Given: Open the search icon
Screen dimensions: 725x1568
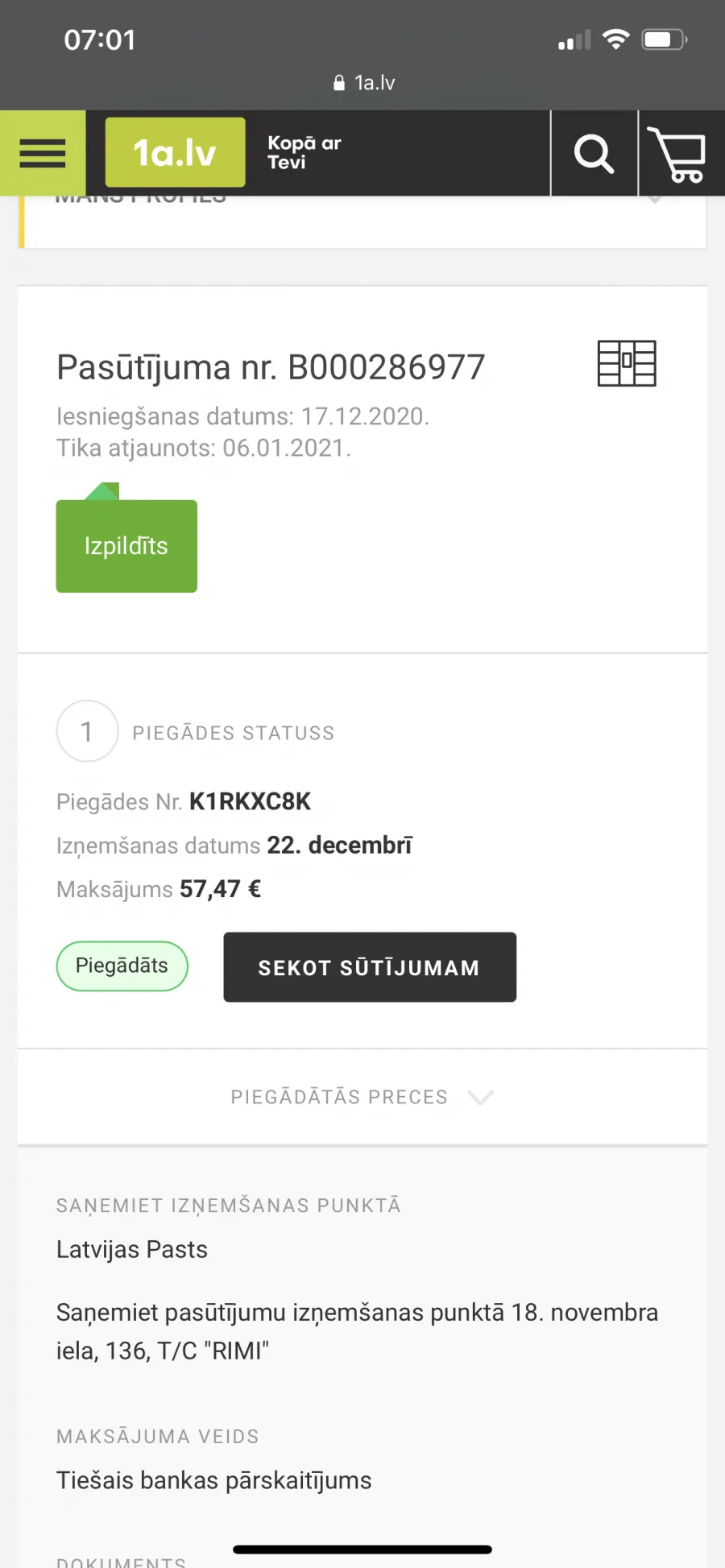Looking at the screenshot, I should [594, 153].
